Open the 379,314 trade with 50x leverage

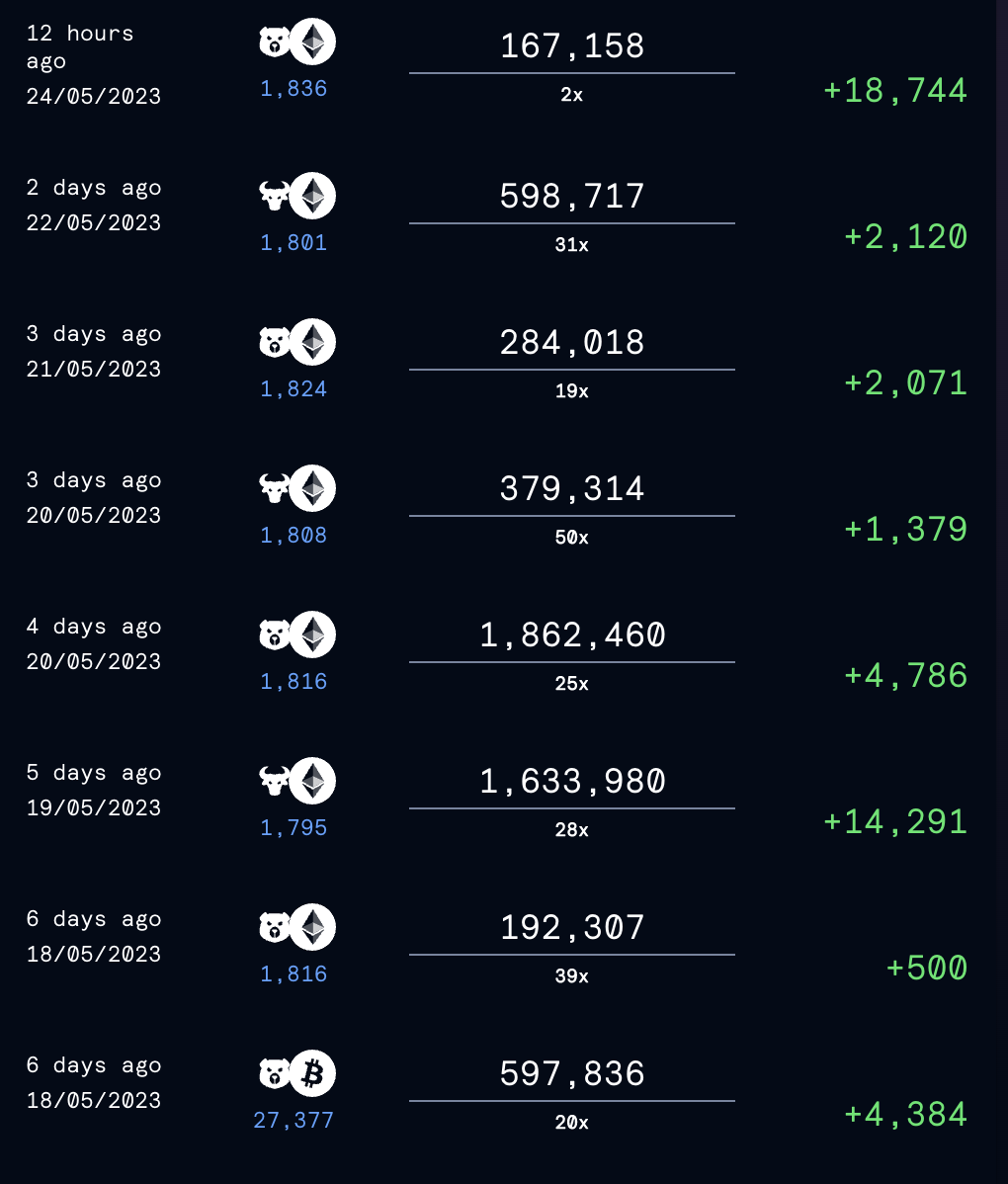tap(571, 489)
